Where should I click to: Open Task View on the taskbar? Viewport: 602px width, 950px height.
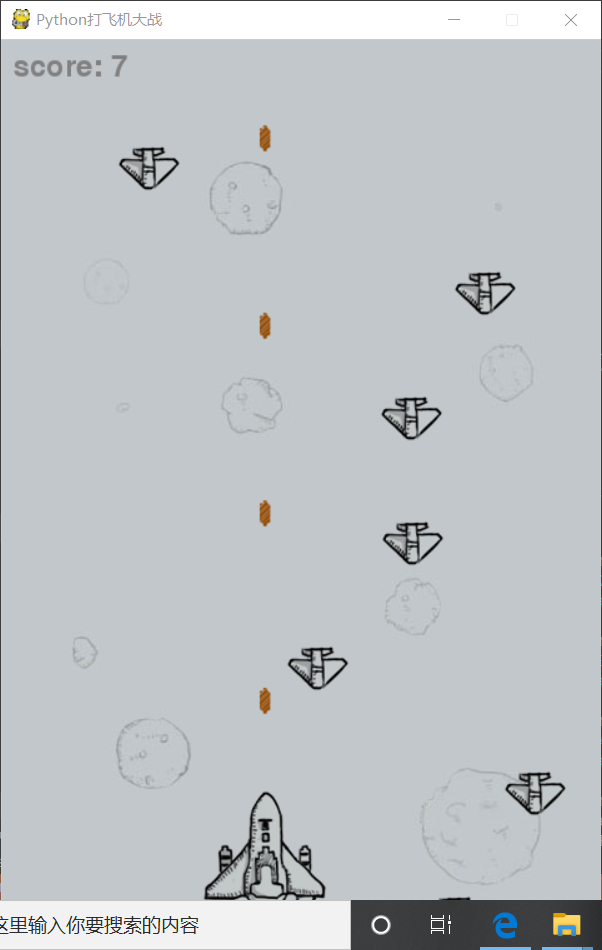coord(441,925)
